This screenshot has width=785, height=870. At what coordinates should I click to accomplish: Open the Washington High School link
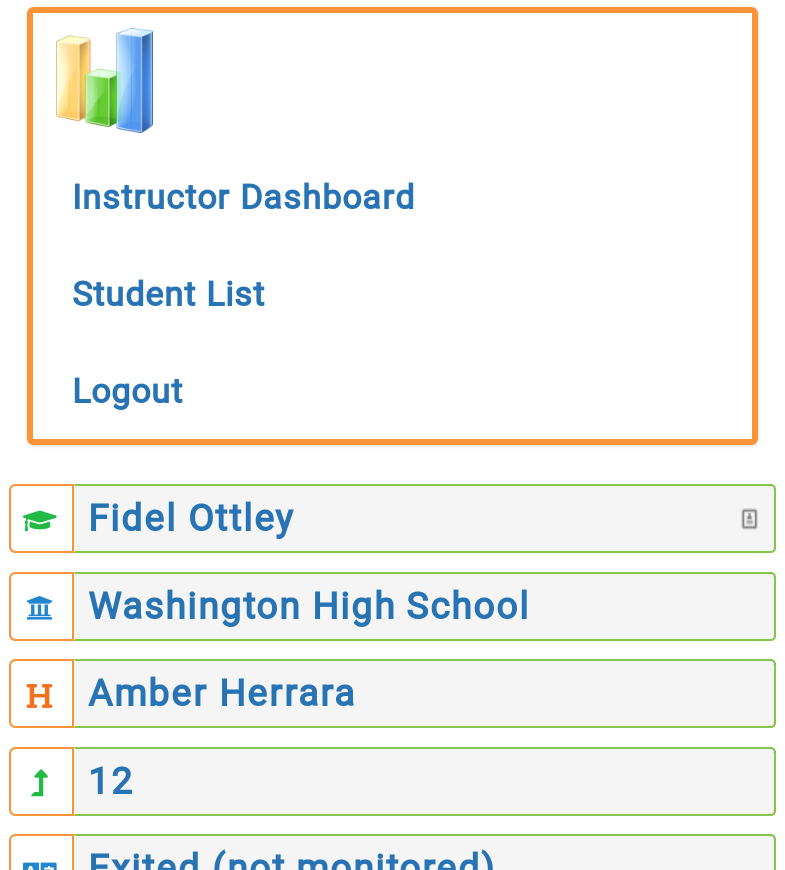pos(308,606)
